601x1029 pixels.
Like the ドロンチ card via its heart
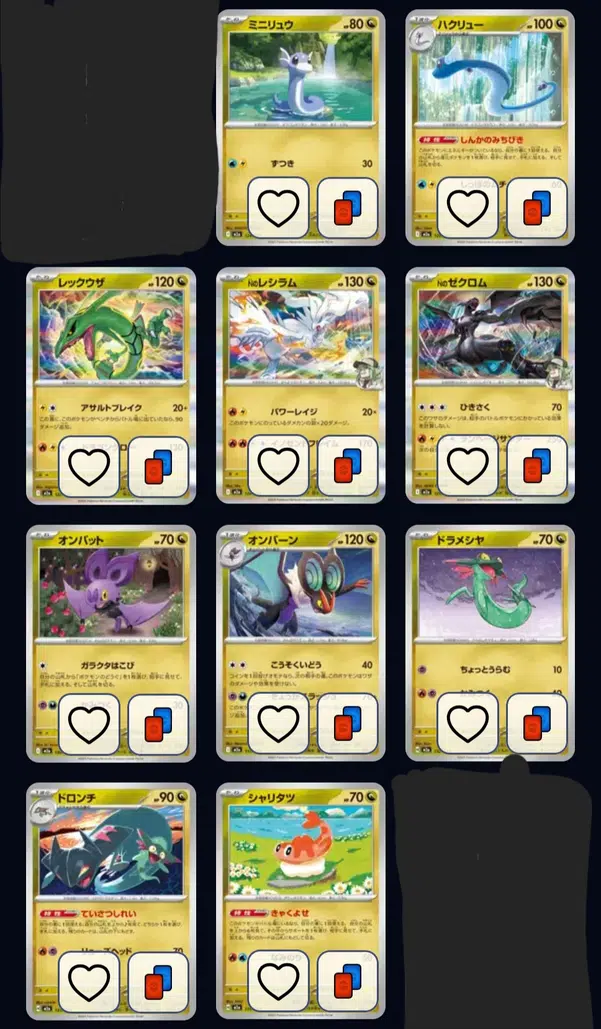click(89, 982)
